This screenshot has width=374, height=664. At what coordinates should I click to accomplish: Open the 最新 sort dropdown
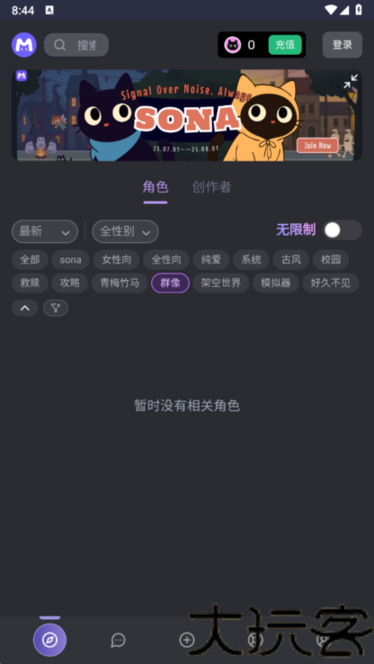(x=45, y=232)
